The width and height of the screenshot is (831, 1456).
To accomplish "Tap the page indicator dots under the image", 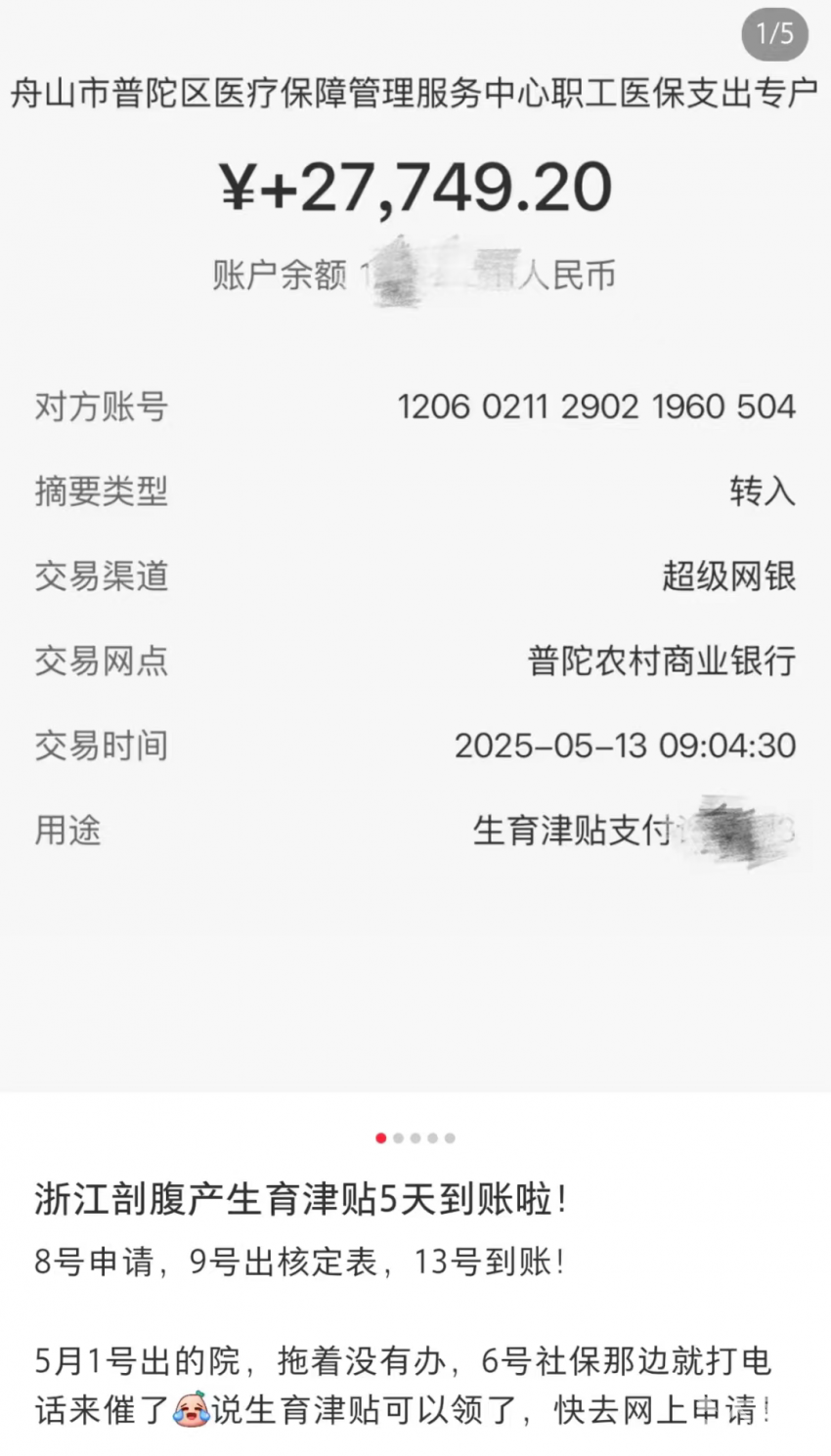I will tap(415, 1137).
